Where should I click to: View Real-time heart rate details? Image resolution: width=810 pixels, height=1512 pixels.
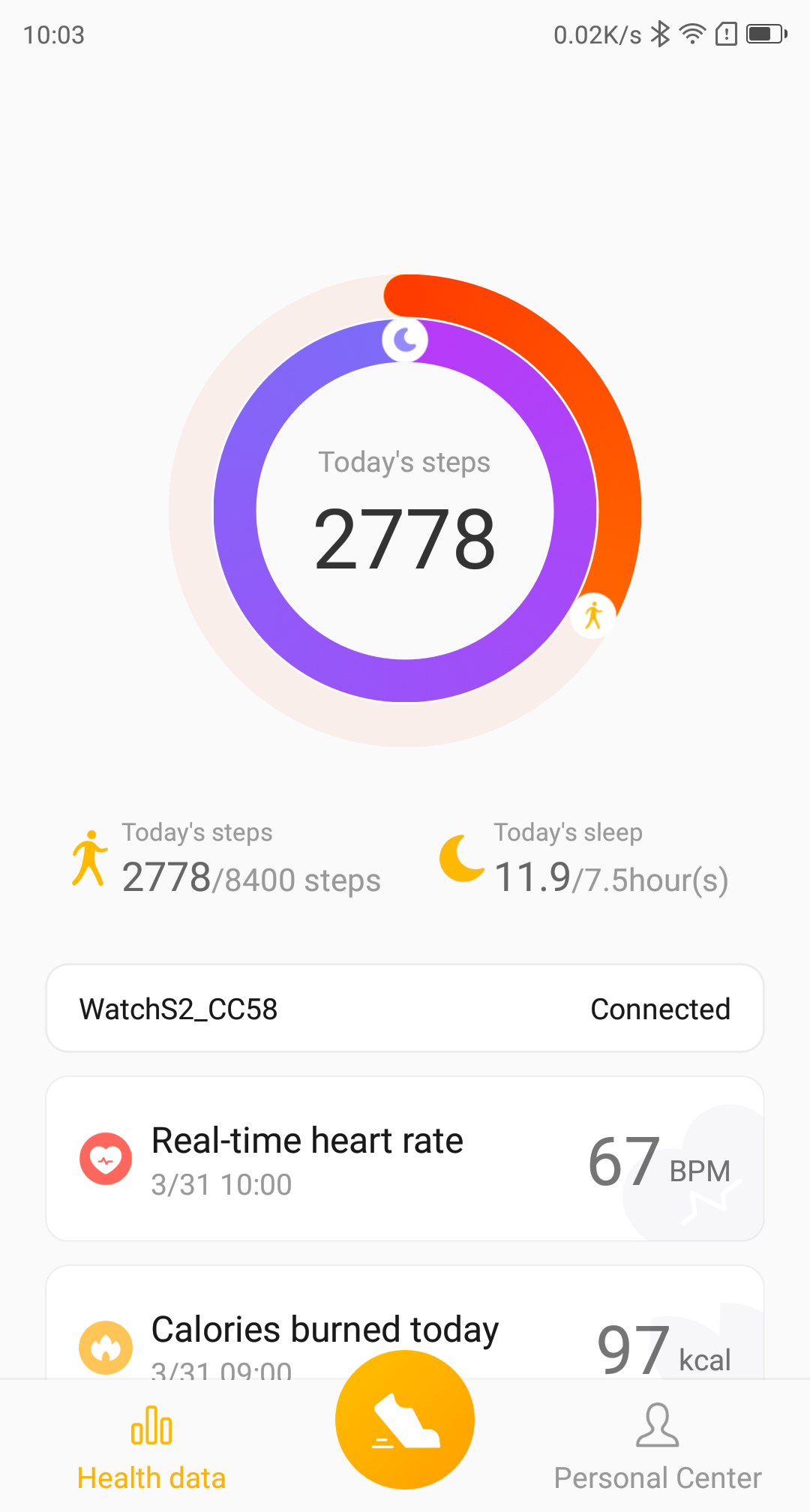click(x=405, y=1159)
